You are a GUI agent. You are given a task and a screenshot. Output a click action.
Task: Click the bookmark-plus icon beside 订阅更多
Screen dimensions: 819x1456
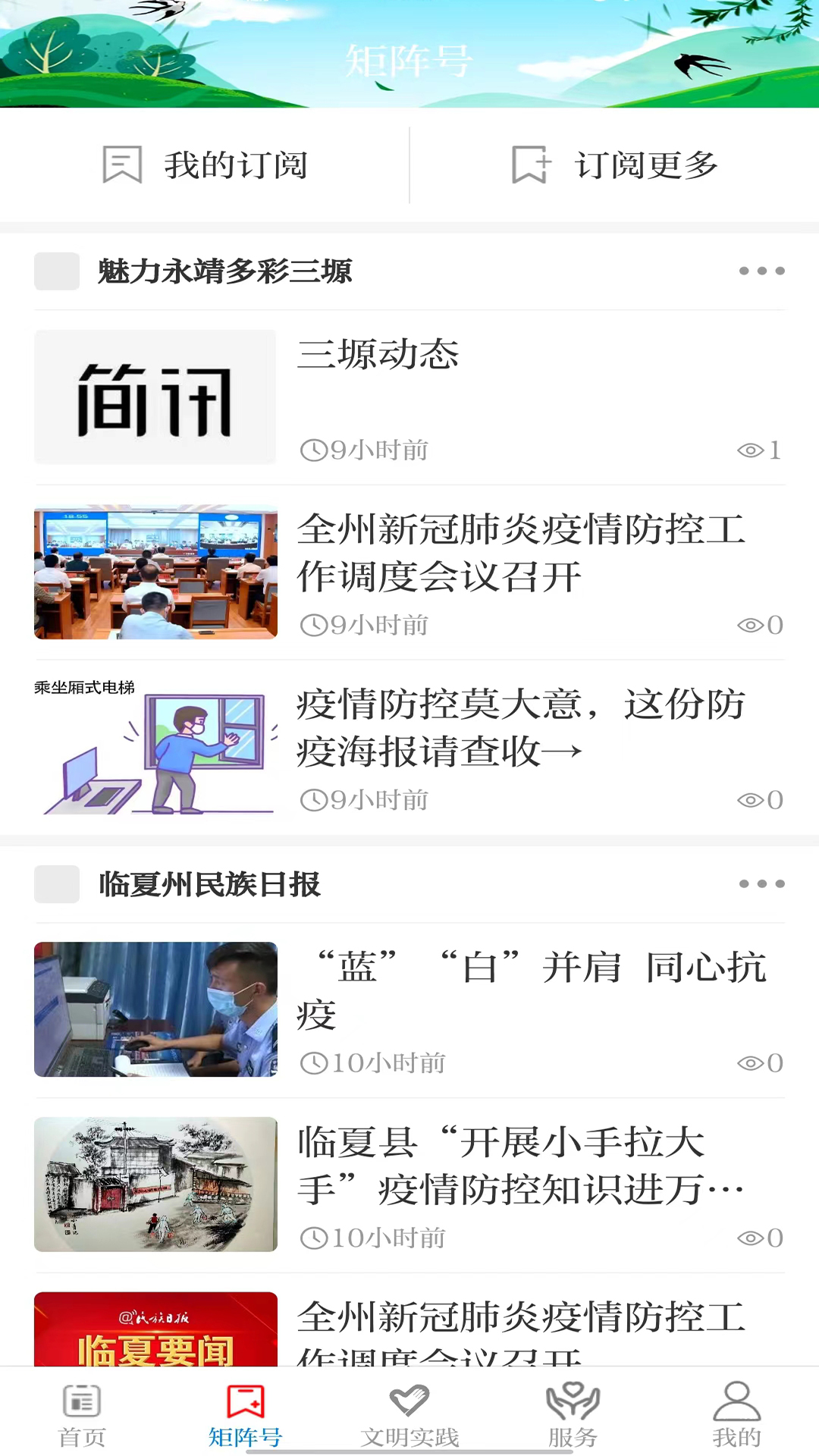point(530,164)
